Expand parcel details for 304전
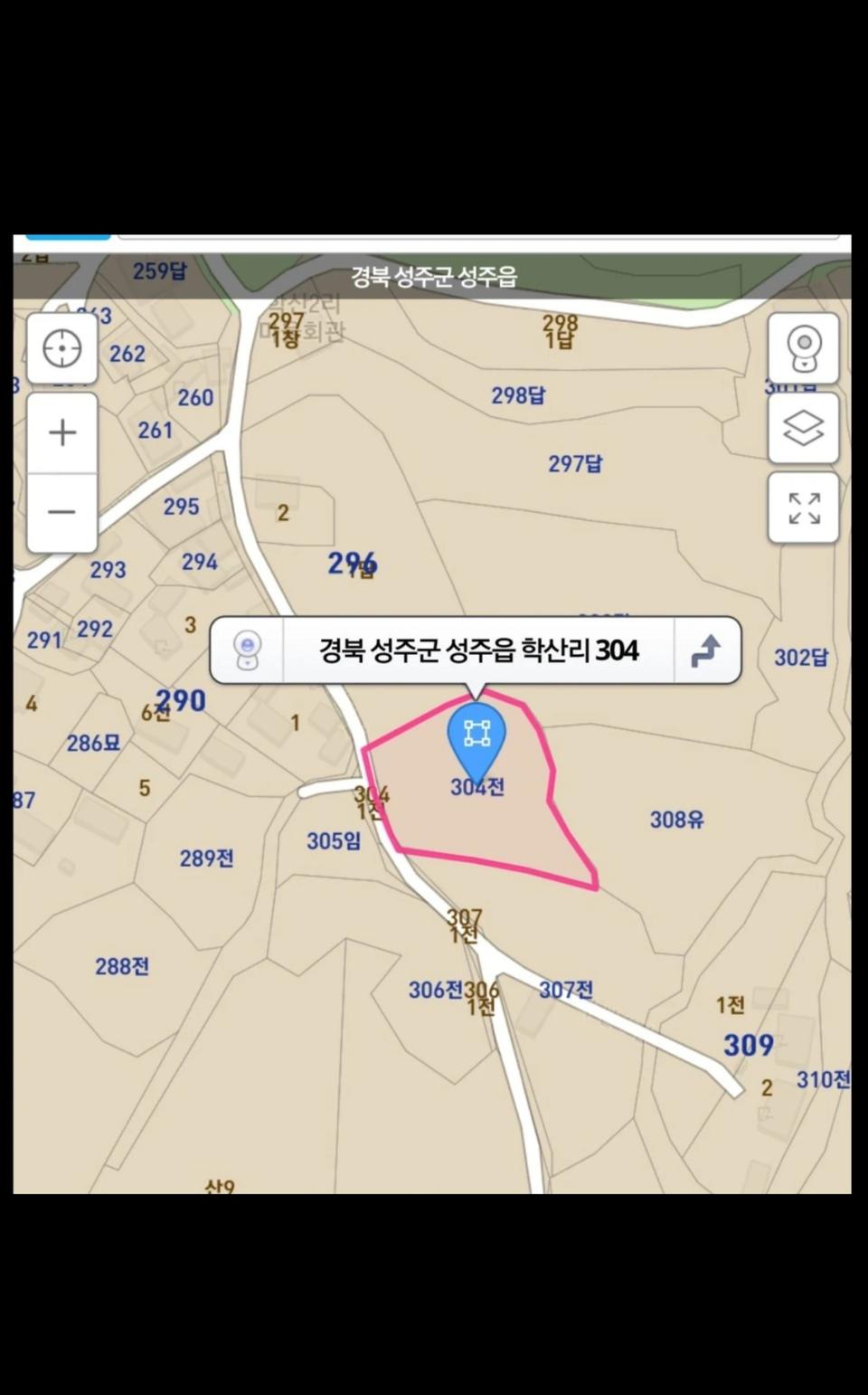Image resolution: width=868 pixels, height=1395 pixels. point(478,788)
